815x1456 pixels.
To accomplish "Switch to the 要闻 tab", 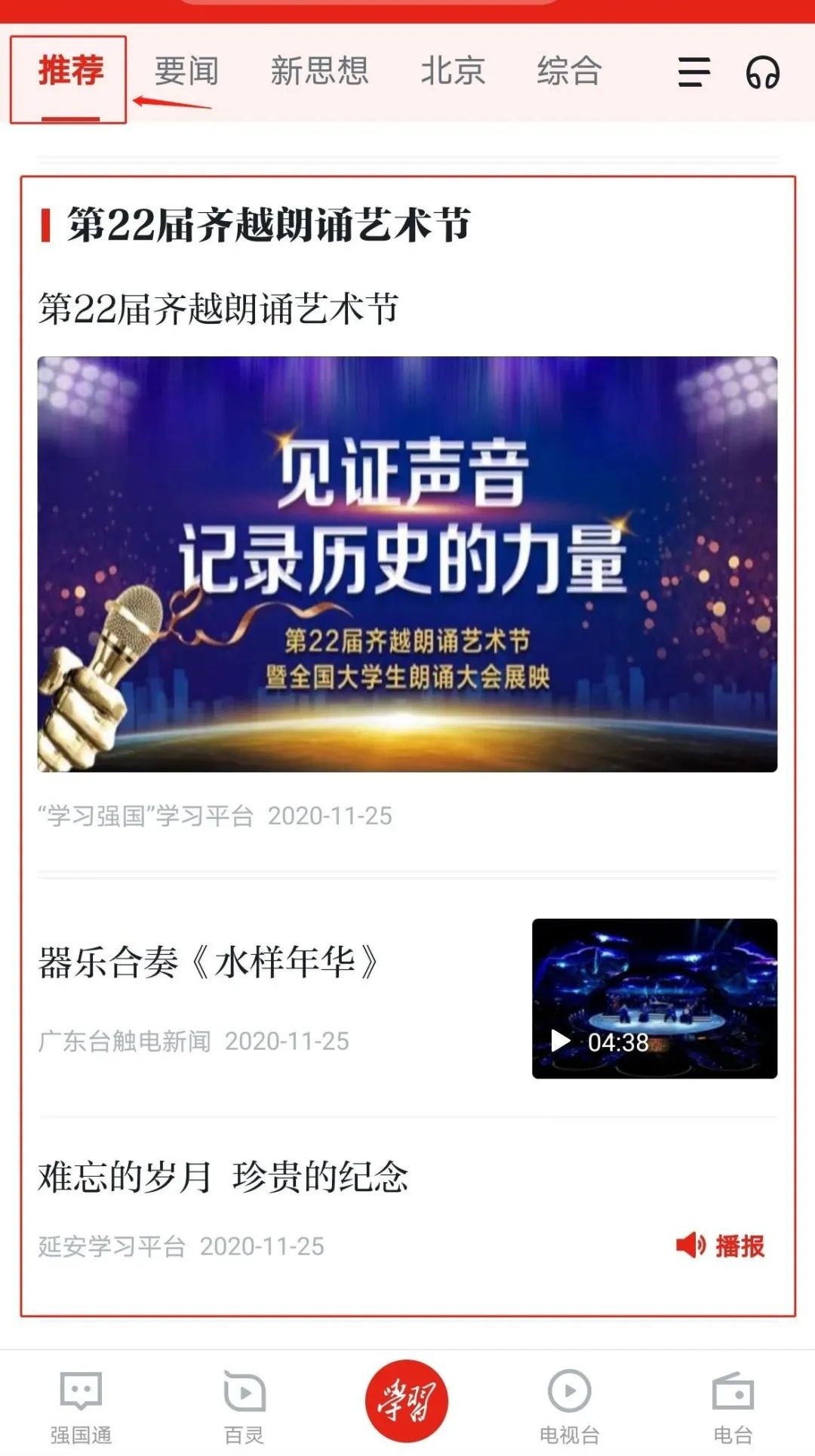I will click(x=186, y=72).
